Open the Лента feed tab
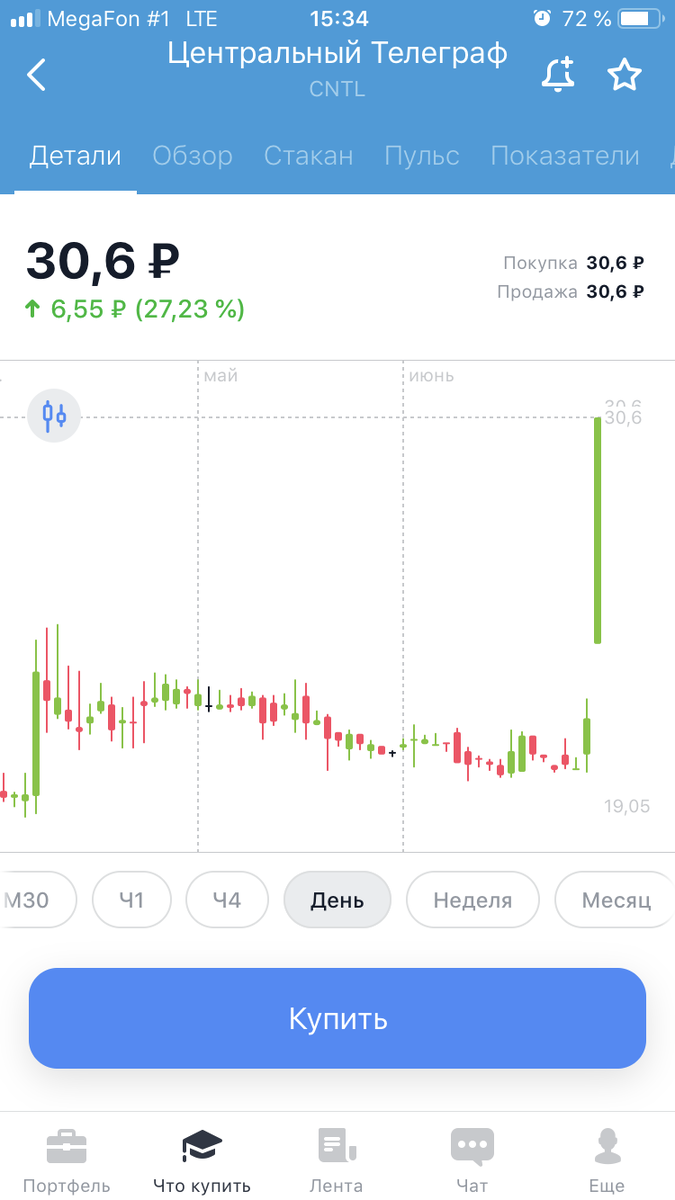675x1200 pixels. click(x=335, y=1160)
